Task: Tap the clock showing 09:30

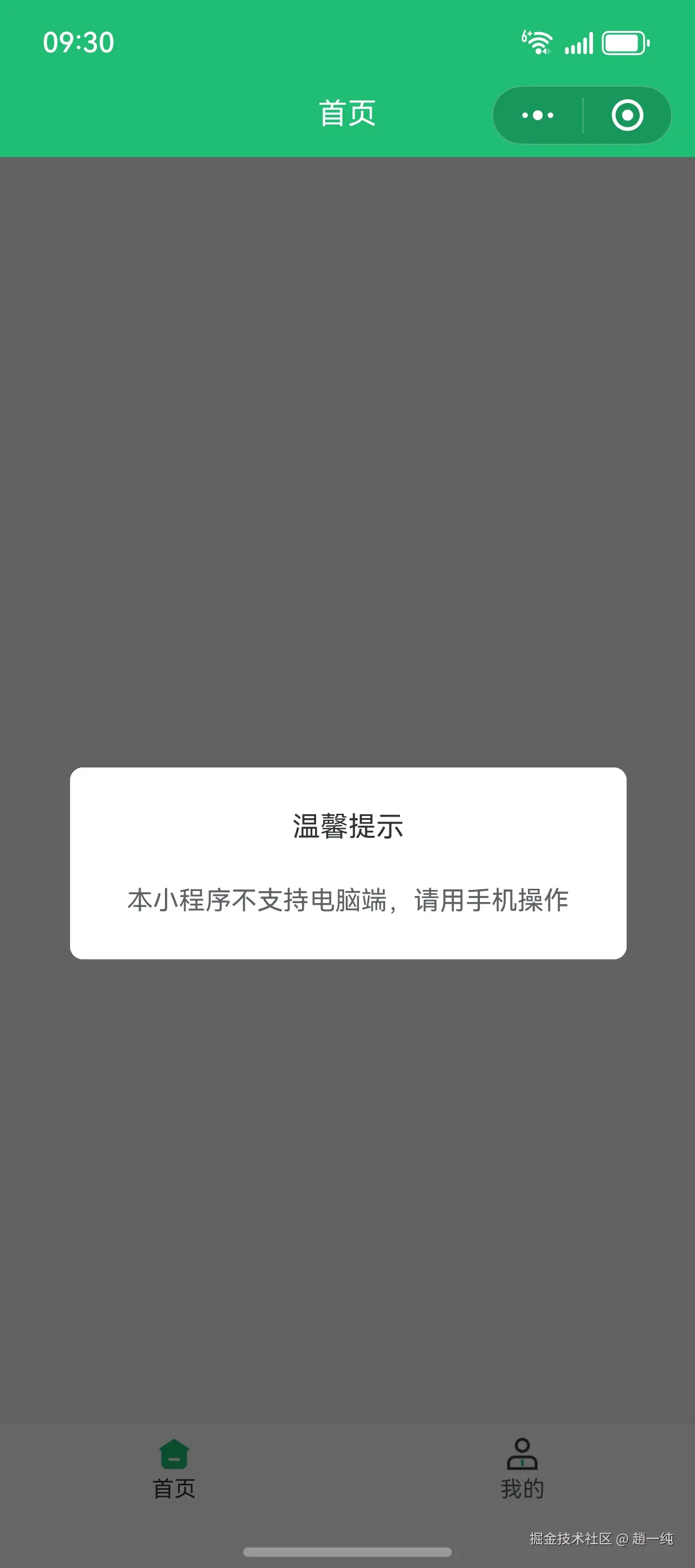Action: [78, 41]
